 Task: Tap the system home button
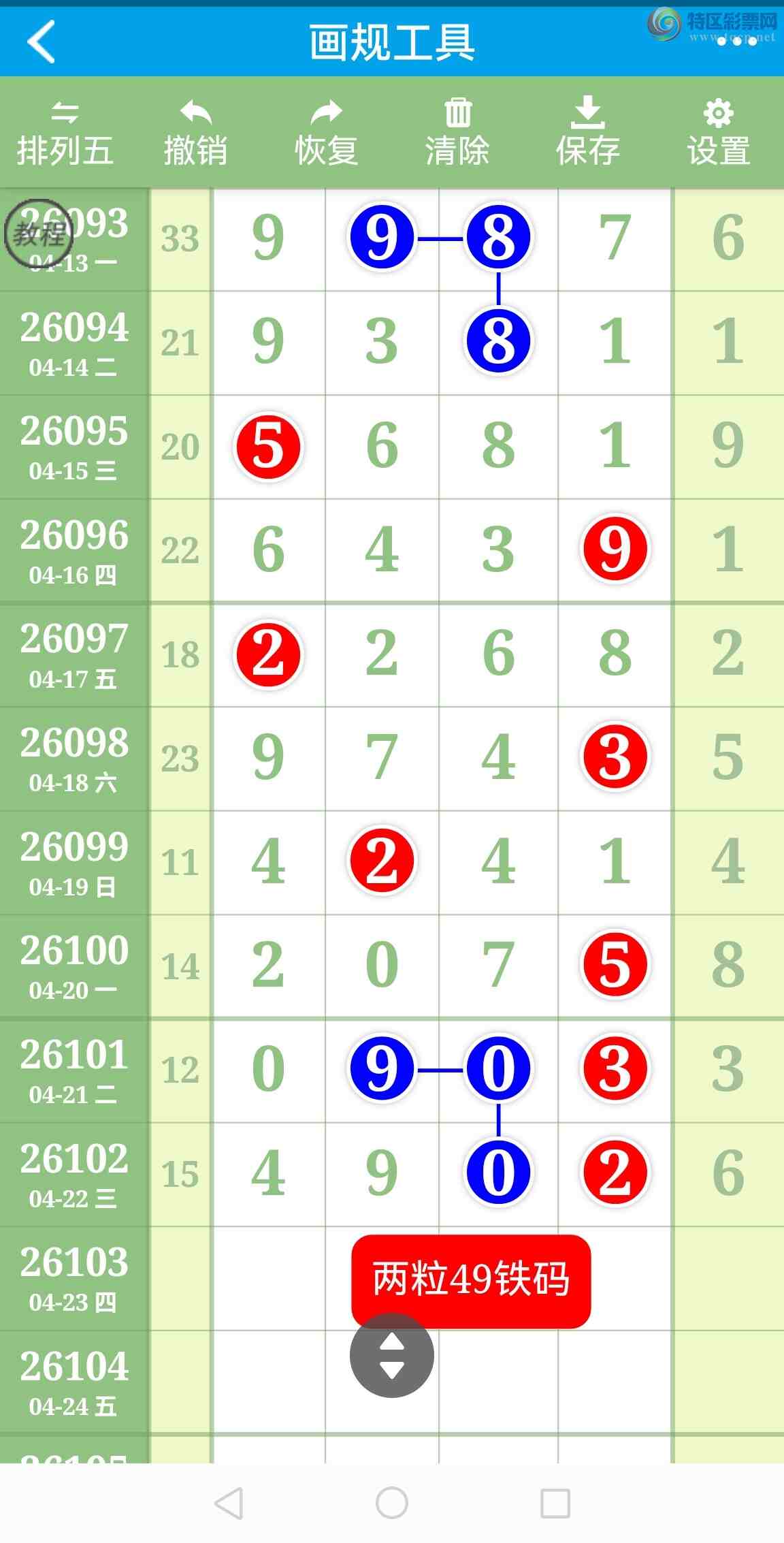pyautogui.click(x=391, y=1502)
